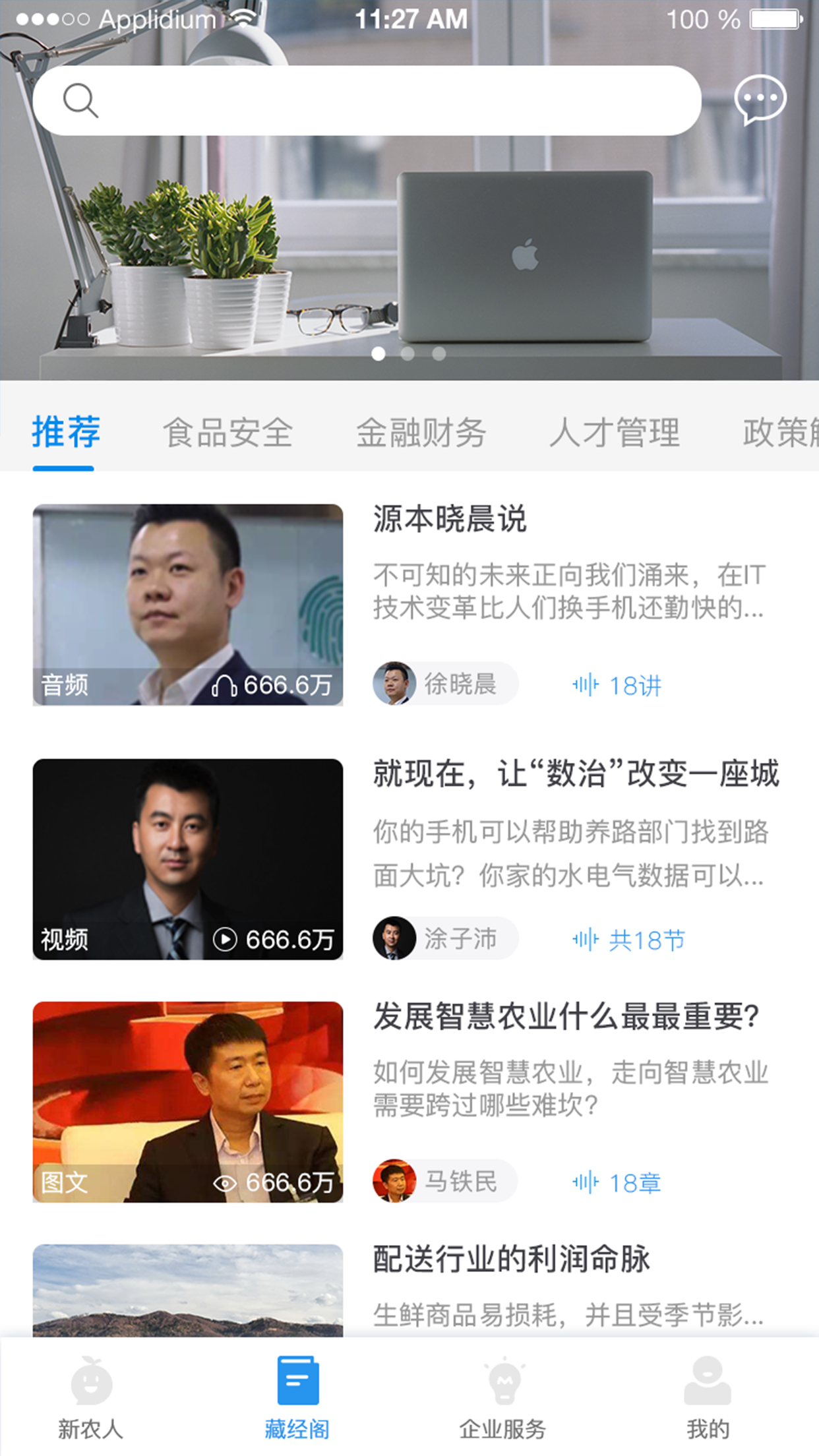
Task: Tap the search box at the top
Action: 367,101
